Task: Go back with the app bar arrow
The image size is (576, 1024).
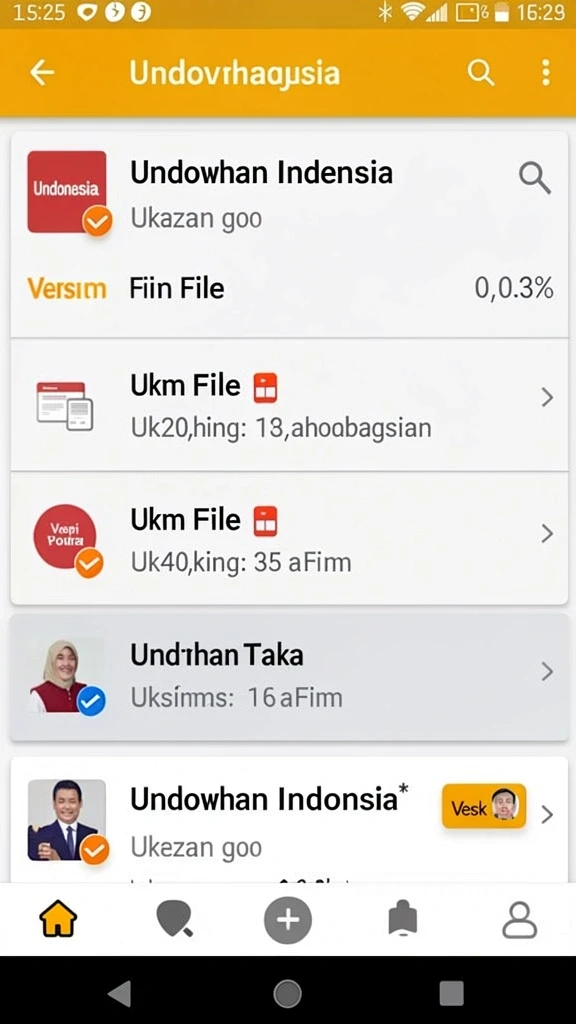Action: point(42,73)
